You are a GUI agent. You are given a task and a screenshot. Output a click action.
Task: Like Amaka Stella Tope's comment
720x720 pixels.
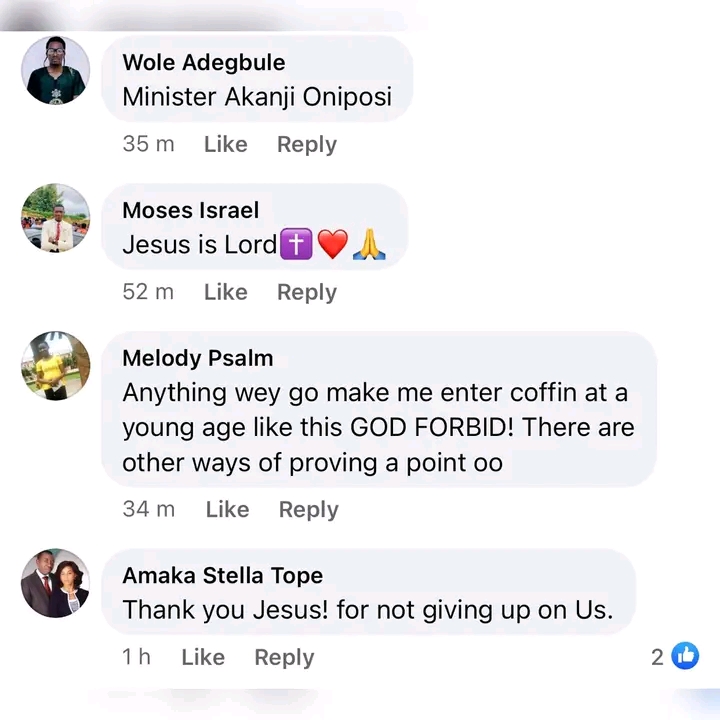coord(203,657)
